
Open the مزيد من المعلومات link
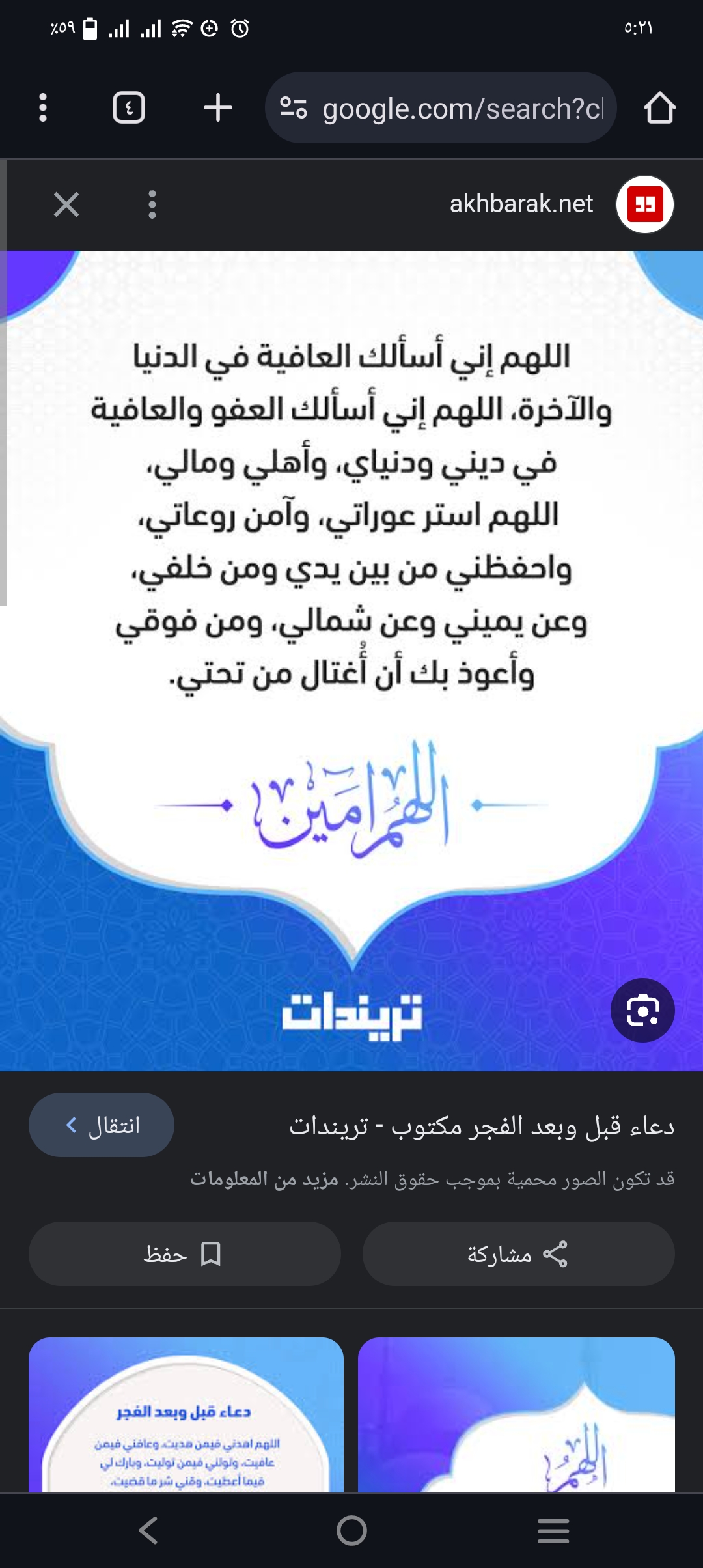coord(264,1179)
